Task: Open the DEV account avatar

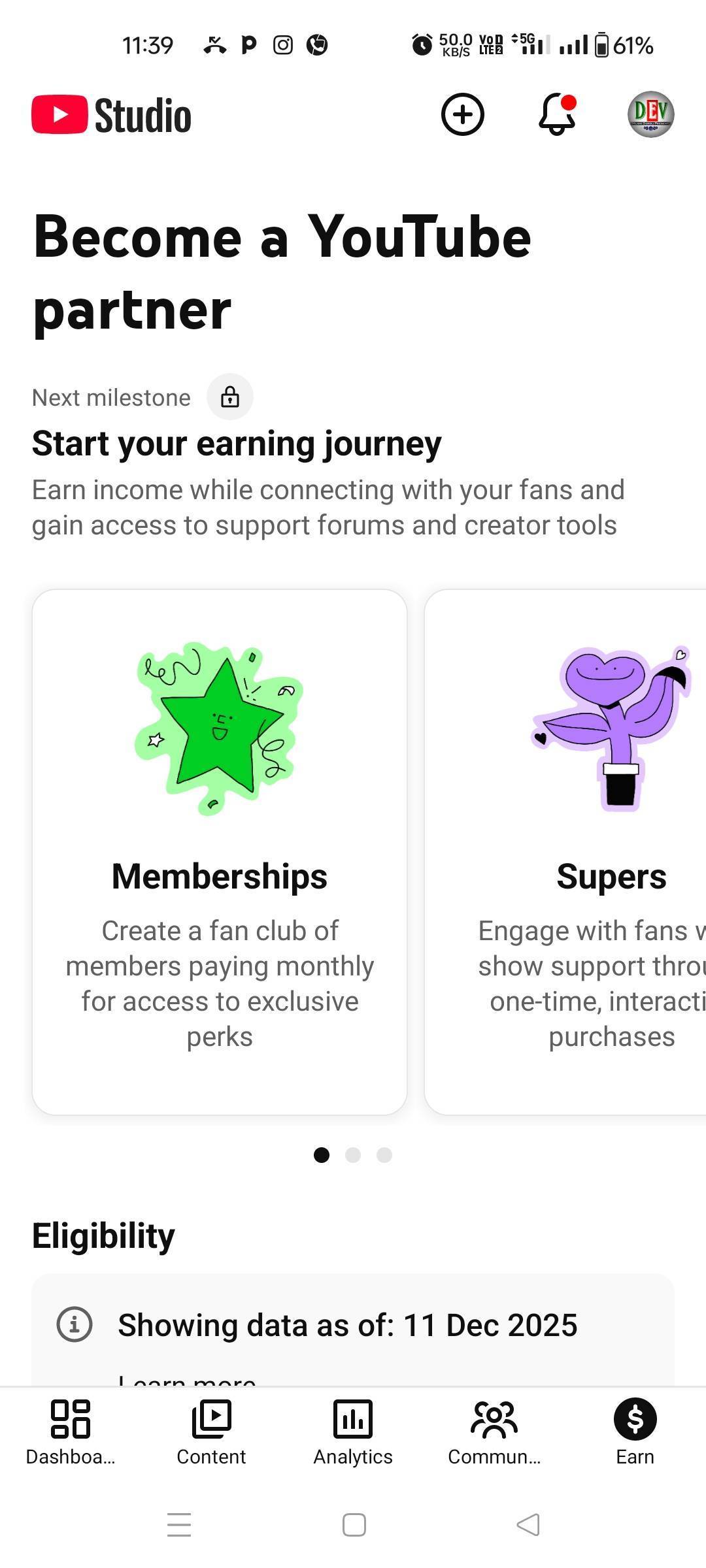Action: (x=650, y=114)
